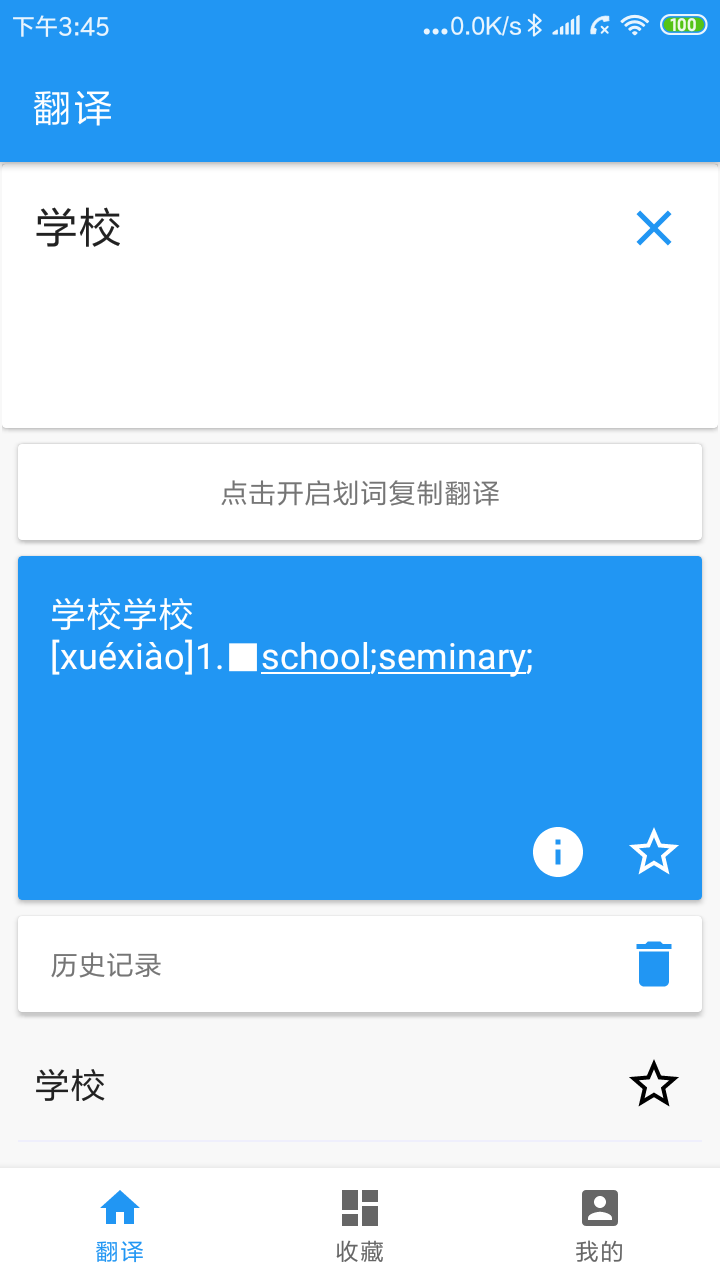The width and height of the screenshot is (720, 1280).
Task: Favorite the 学校 history entry star
Action: [x=653, y=1085]
